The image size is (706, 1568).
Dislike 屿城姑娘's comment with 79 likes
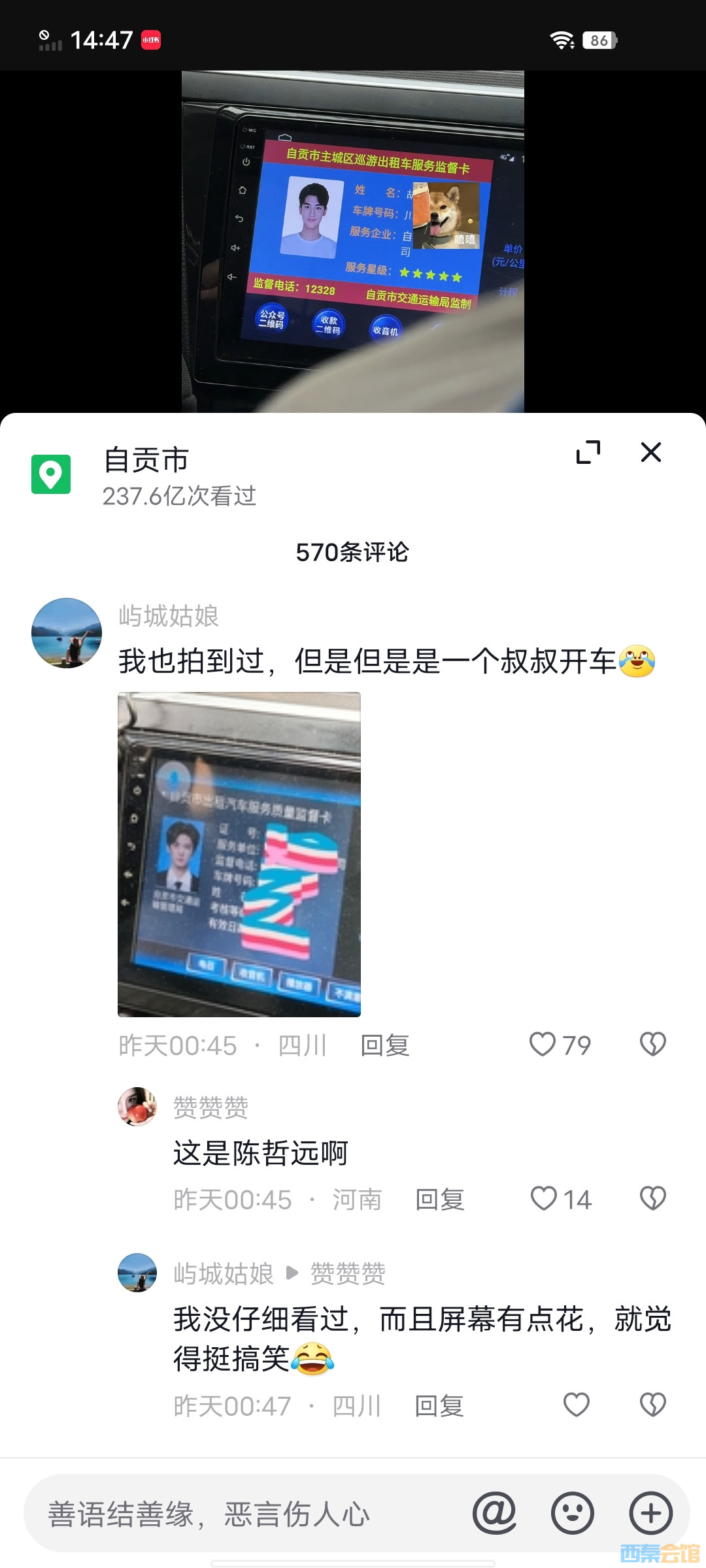(x=652, y=1044)
